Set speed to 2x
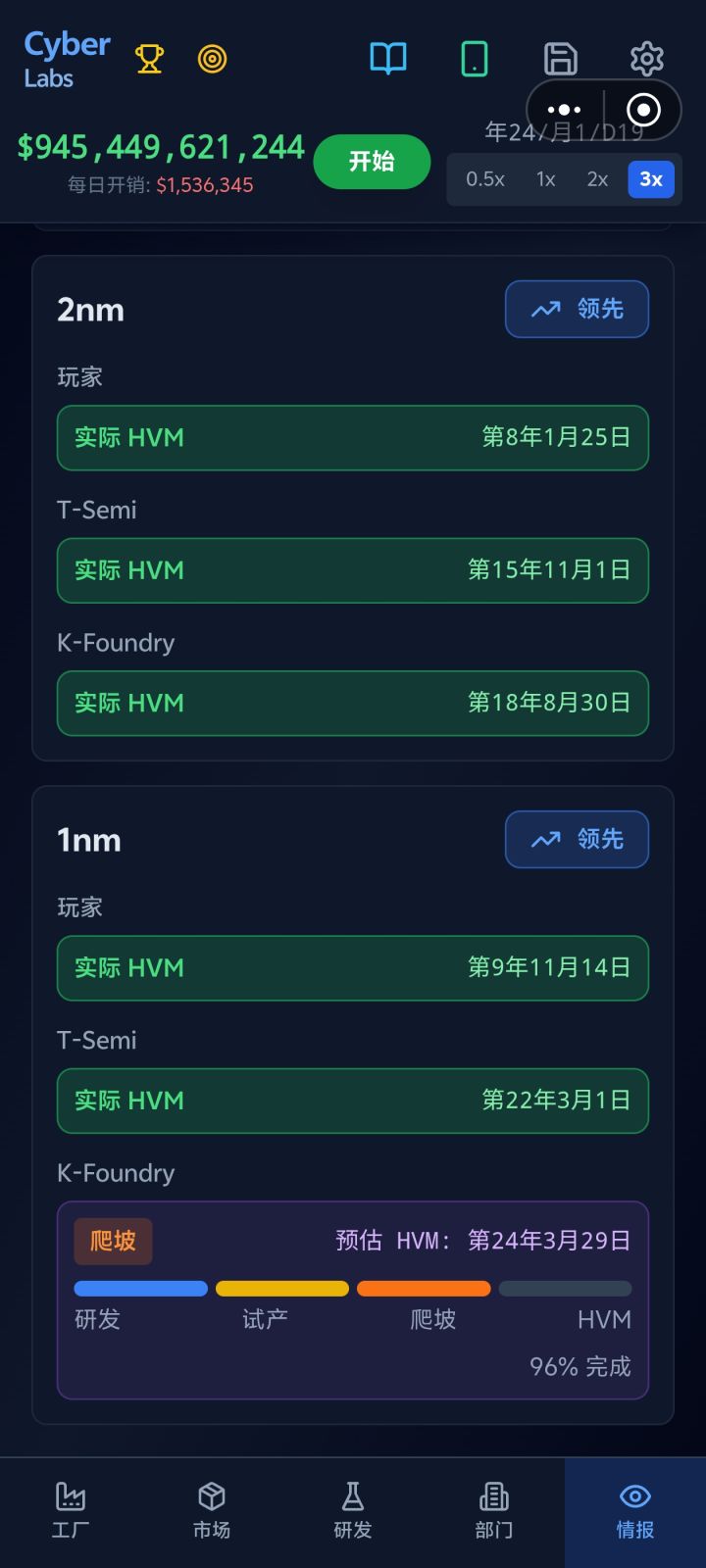Screen dimensions: 706x1568 (x=598, y=179)
